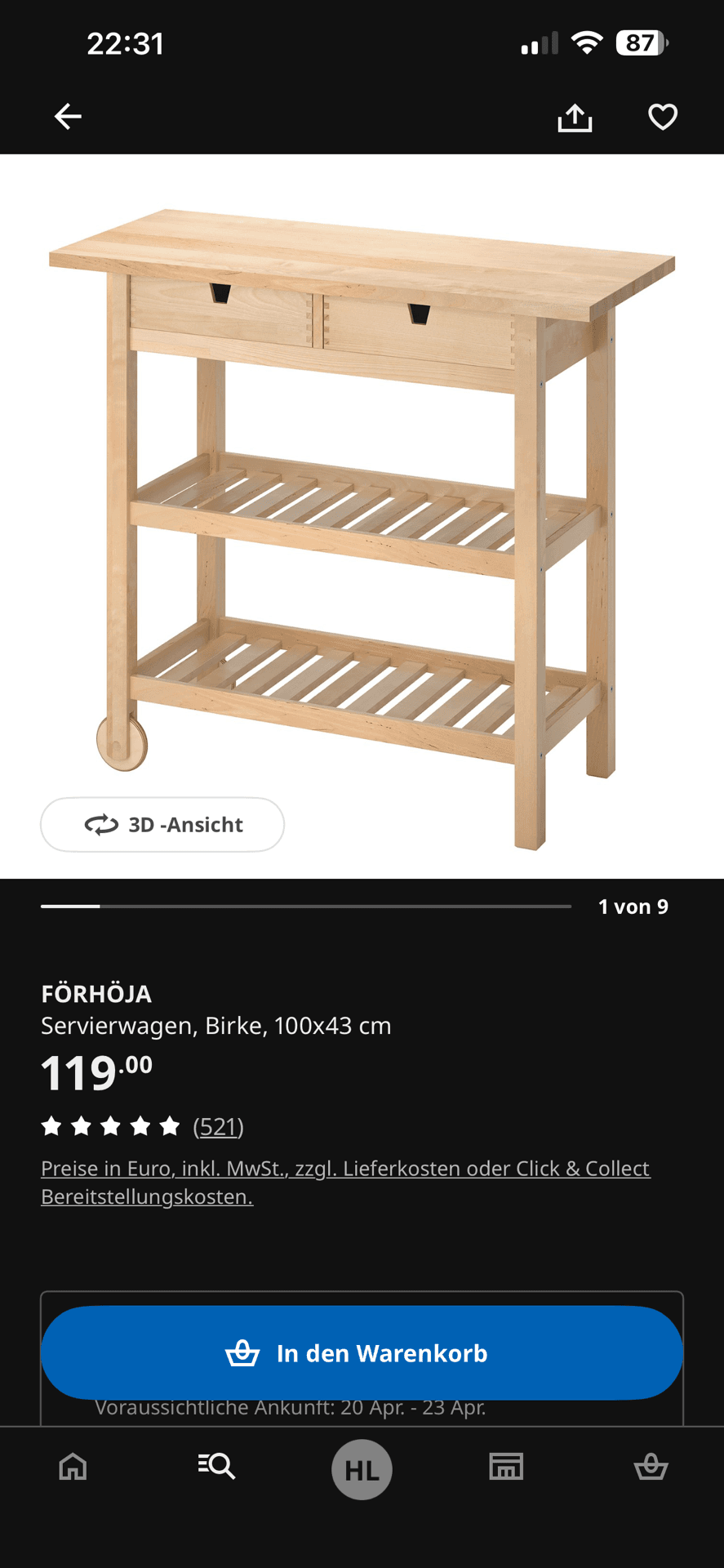Share this FÖRHÖJA product
The height and width of the screenshot is (1568, 724).
pyautogui.click(x=575, y=118)
